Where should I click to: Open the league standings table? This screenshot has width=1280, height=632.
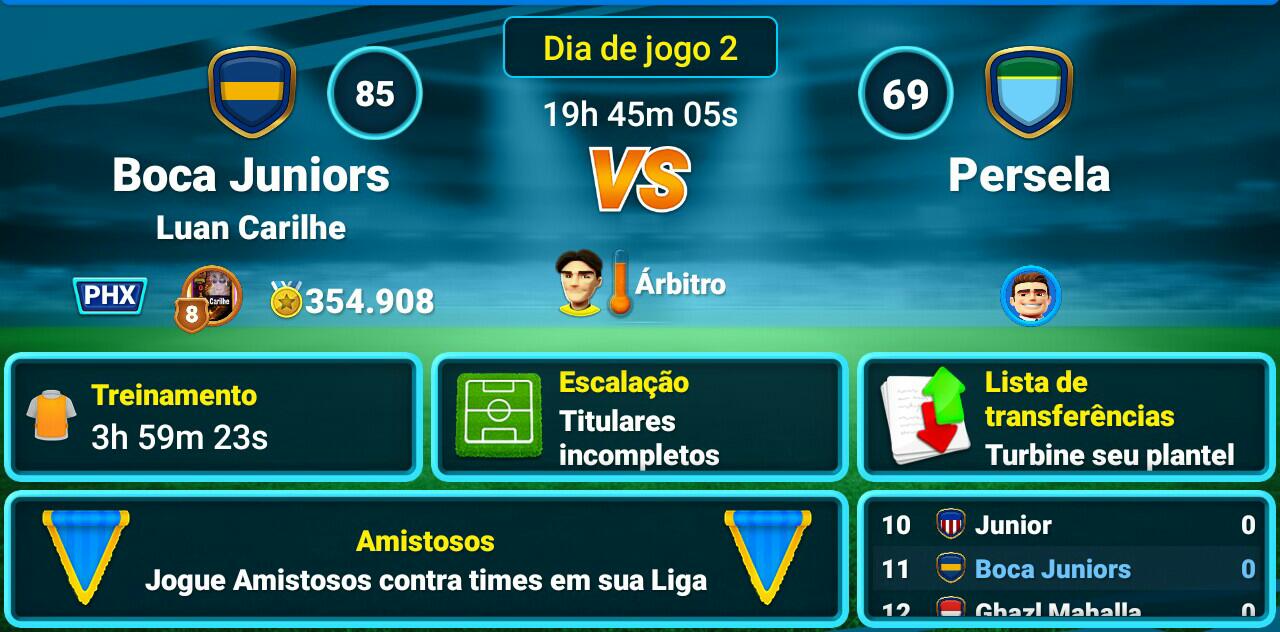coord(1066,559)
